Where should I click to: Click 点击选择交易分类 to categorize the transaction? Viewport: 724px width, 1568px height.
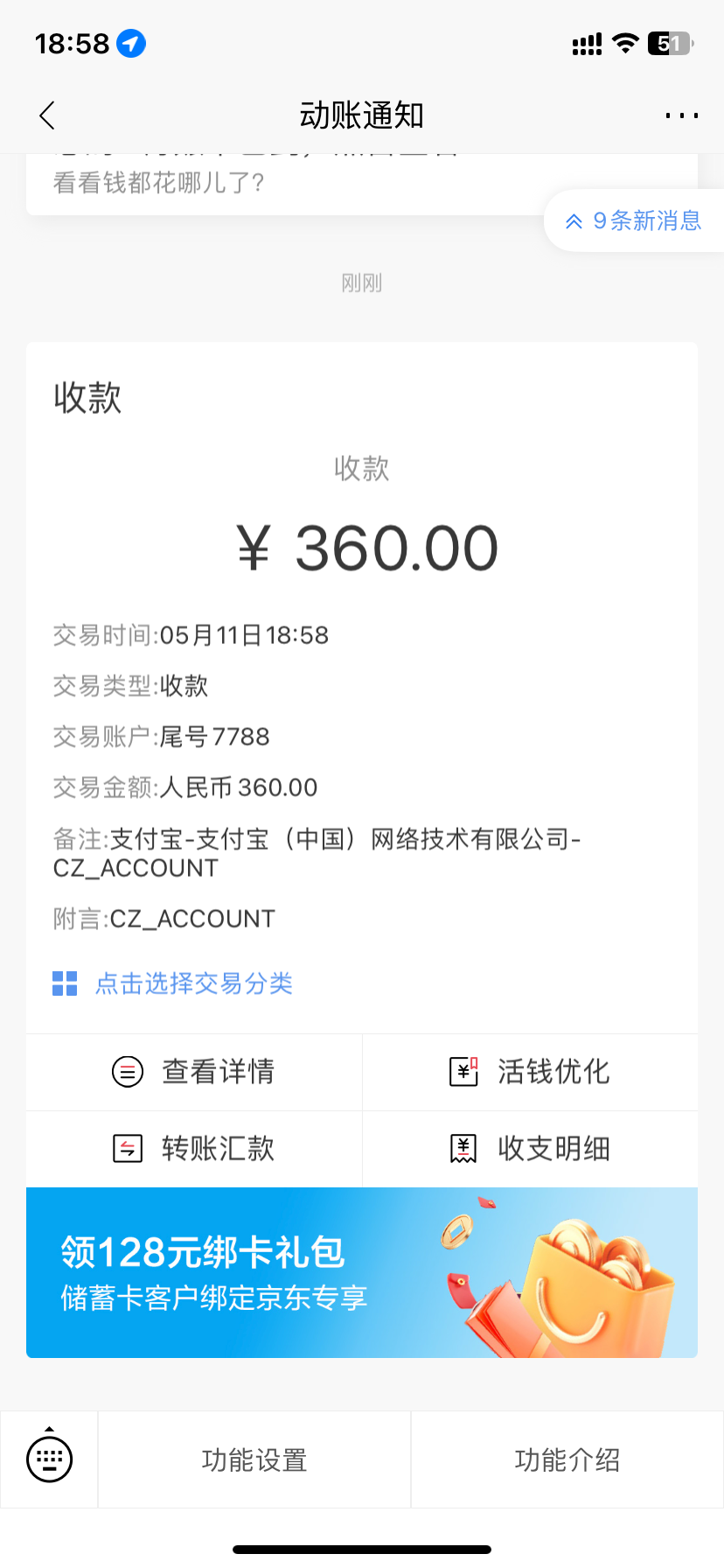click(194, 983)
